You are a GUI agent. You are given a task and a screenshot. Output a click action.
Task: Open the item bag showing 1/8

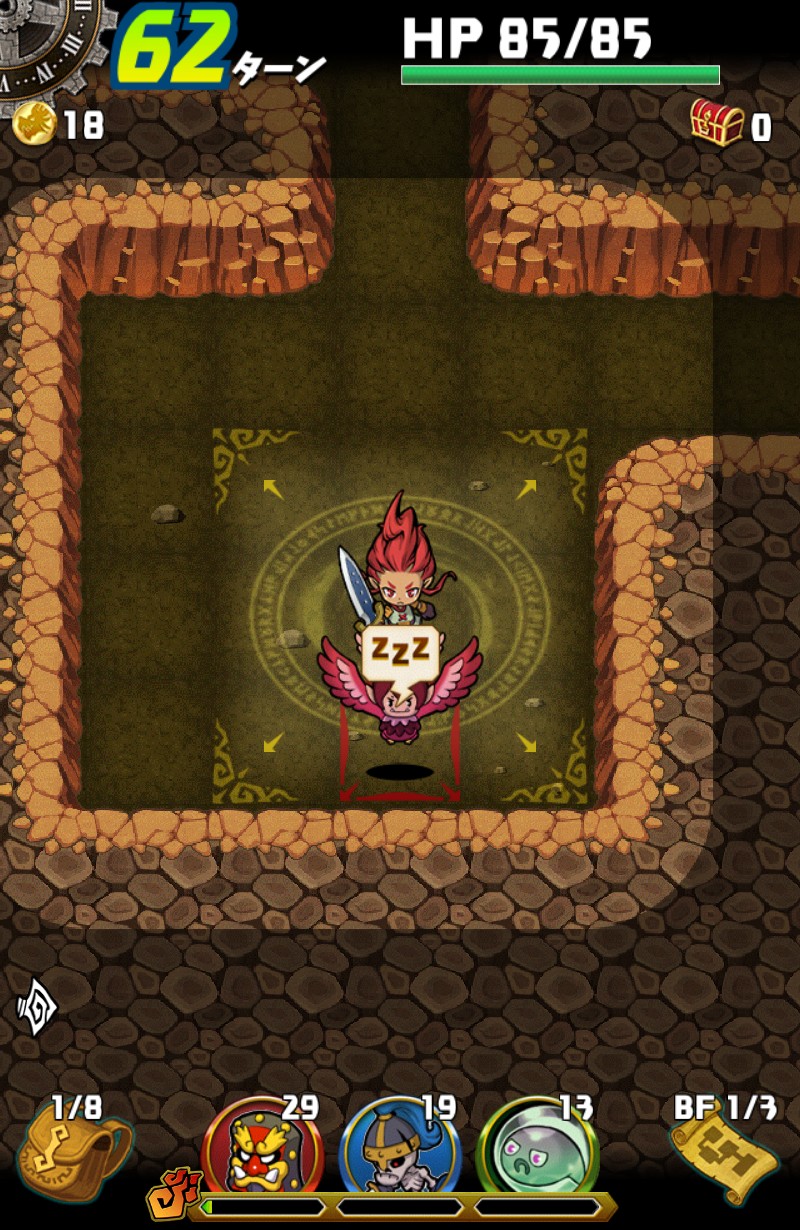pyautogui.click(x=75, y=1150)
